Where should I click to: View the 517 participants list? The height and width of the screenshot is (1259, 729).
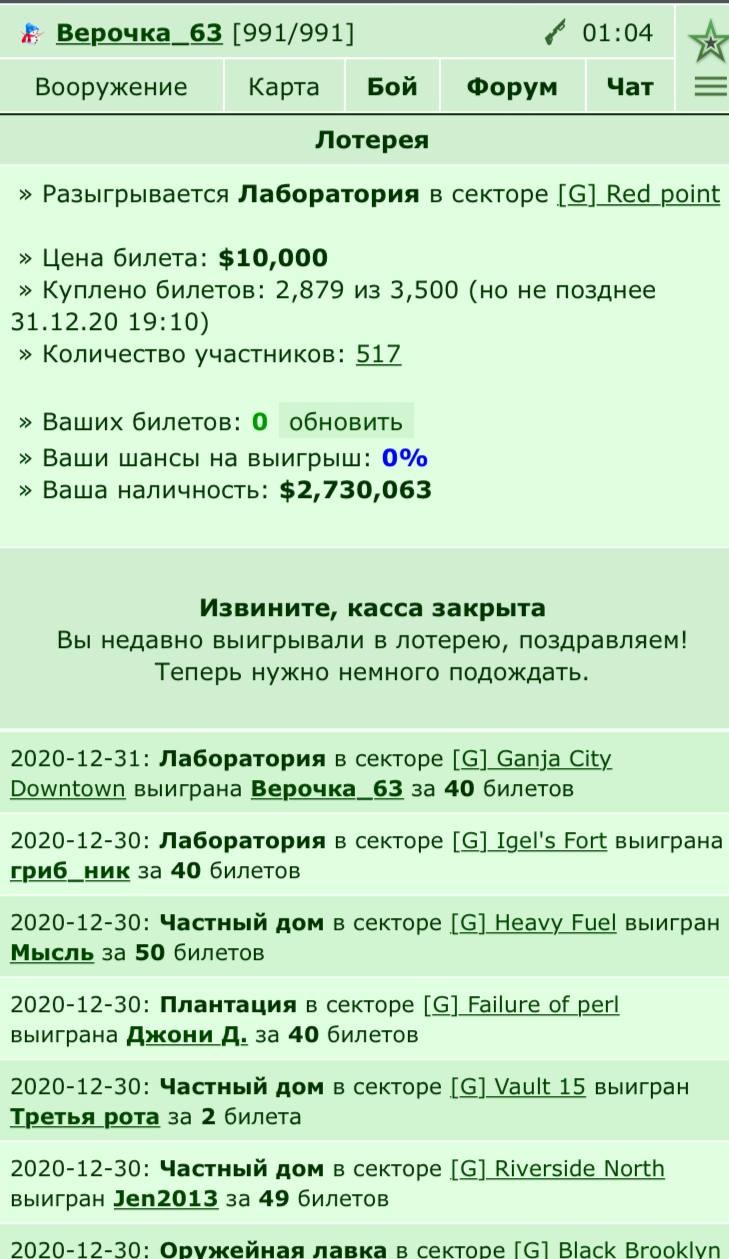(x=378, y=354)
